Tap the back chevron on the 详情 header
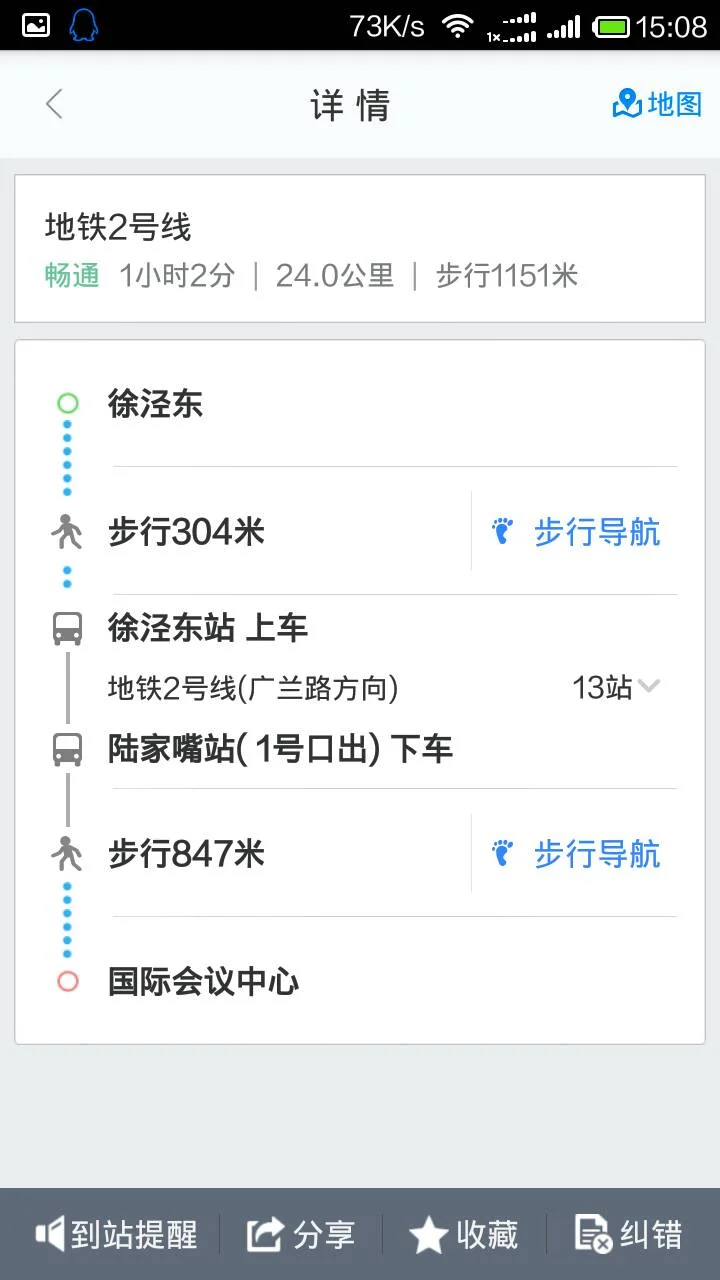 pyautogui.click(x=52, y=103)
